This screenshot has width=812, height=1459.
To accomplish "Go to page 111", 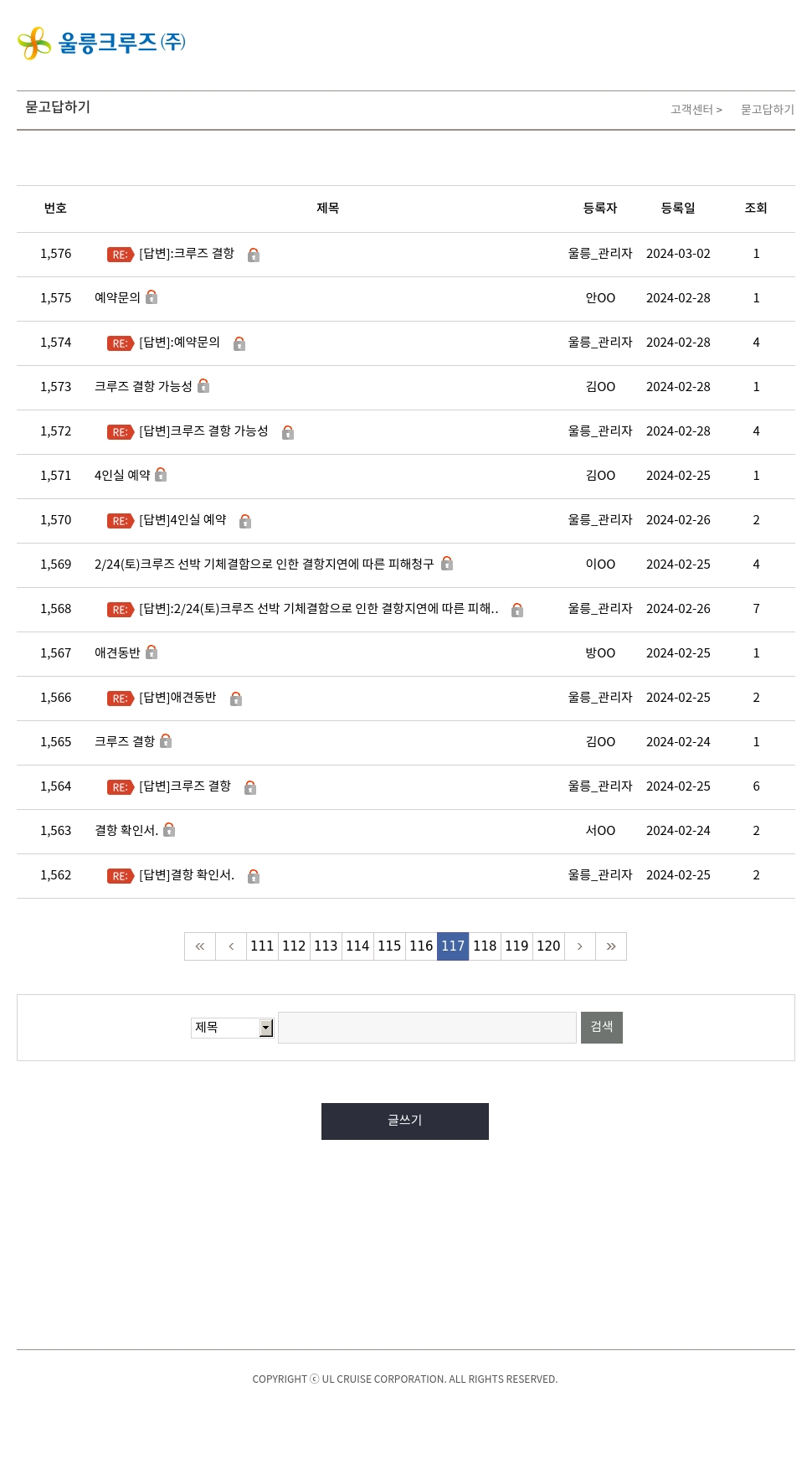I will (x=262, y=946).
